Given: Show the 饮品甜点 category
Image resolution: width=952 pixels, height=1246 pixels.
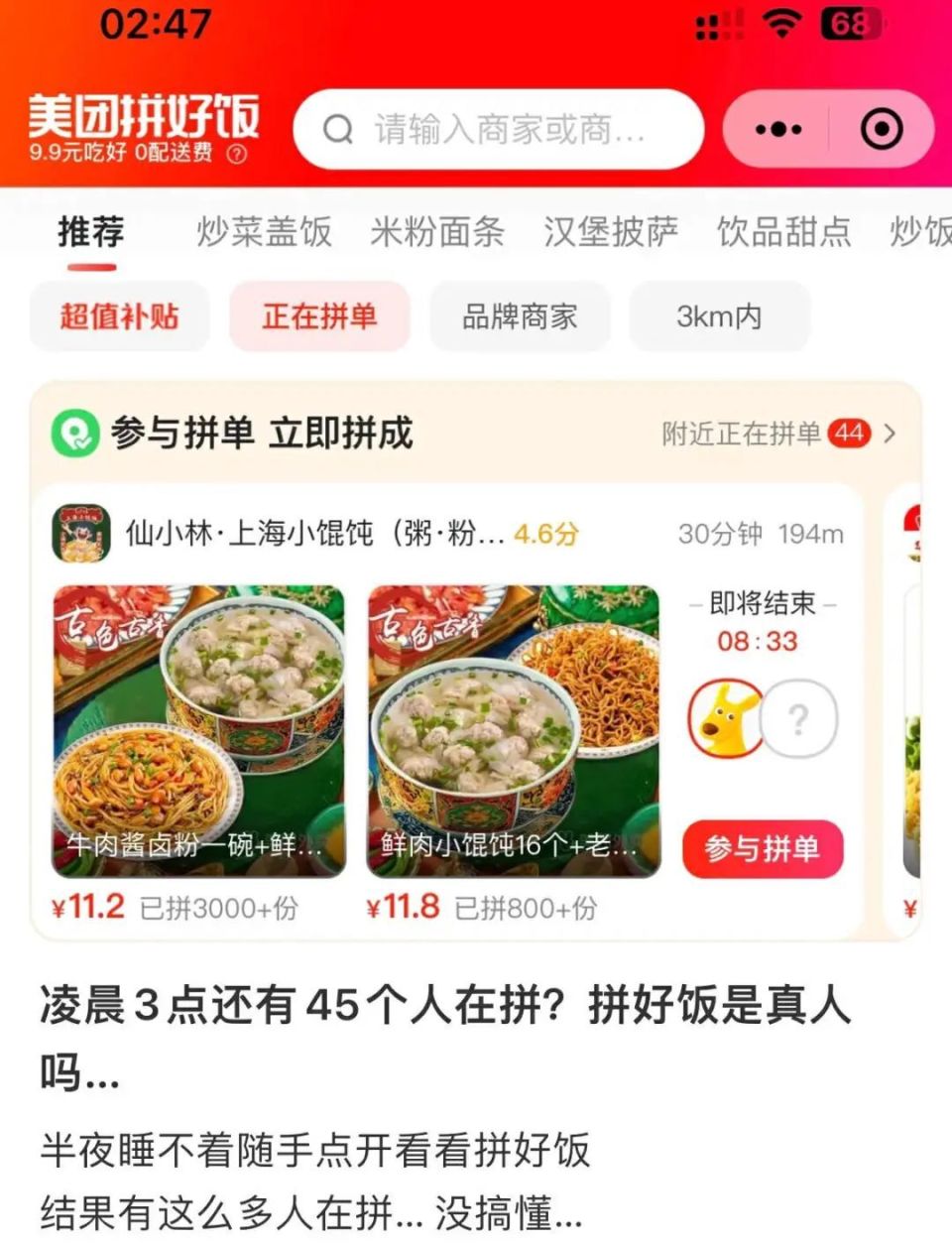Looking at the screenshot, I should pos(783,232).
